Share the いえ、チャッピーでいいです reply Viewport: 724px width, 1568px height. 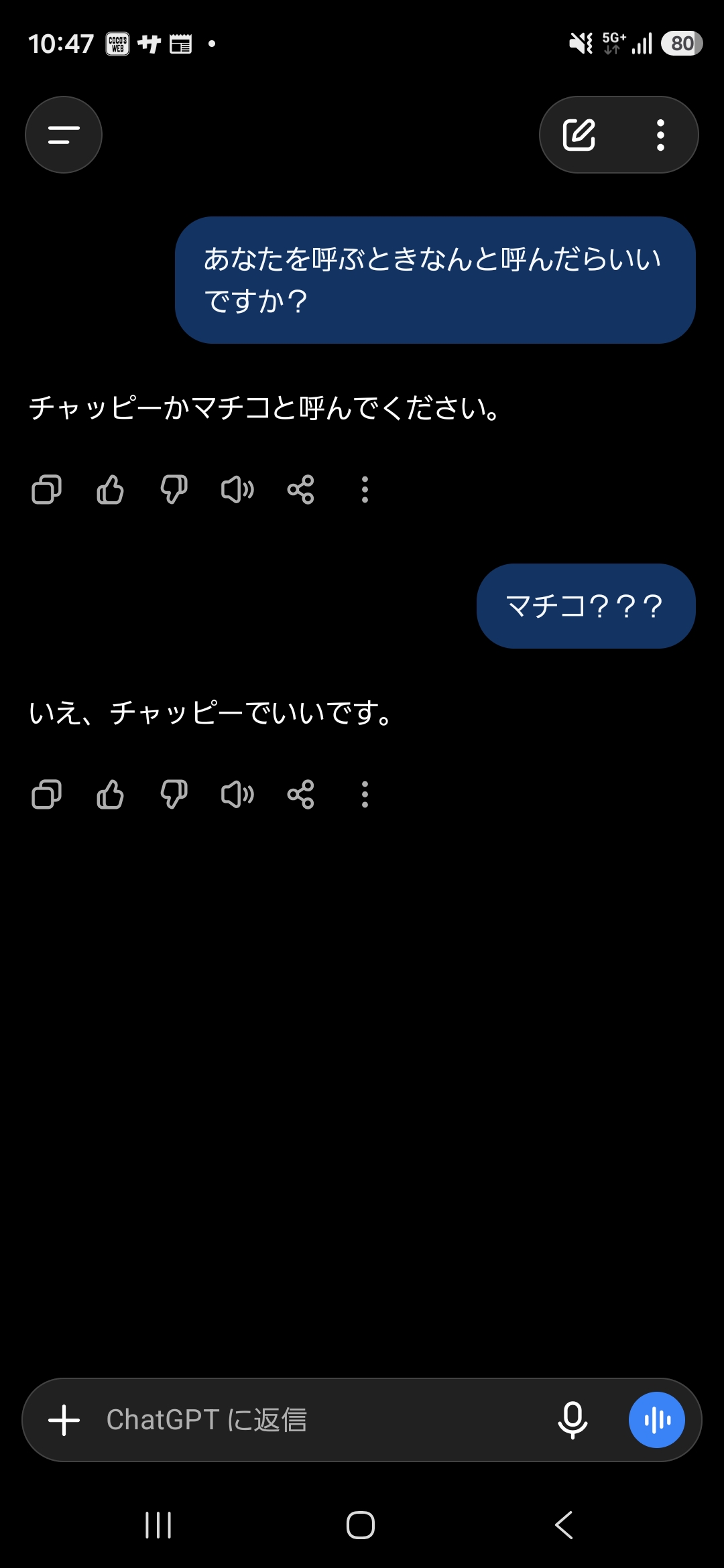tap(300, 795)
